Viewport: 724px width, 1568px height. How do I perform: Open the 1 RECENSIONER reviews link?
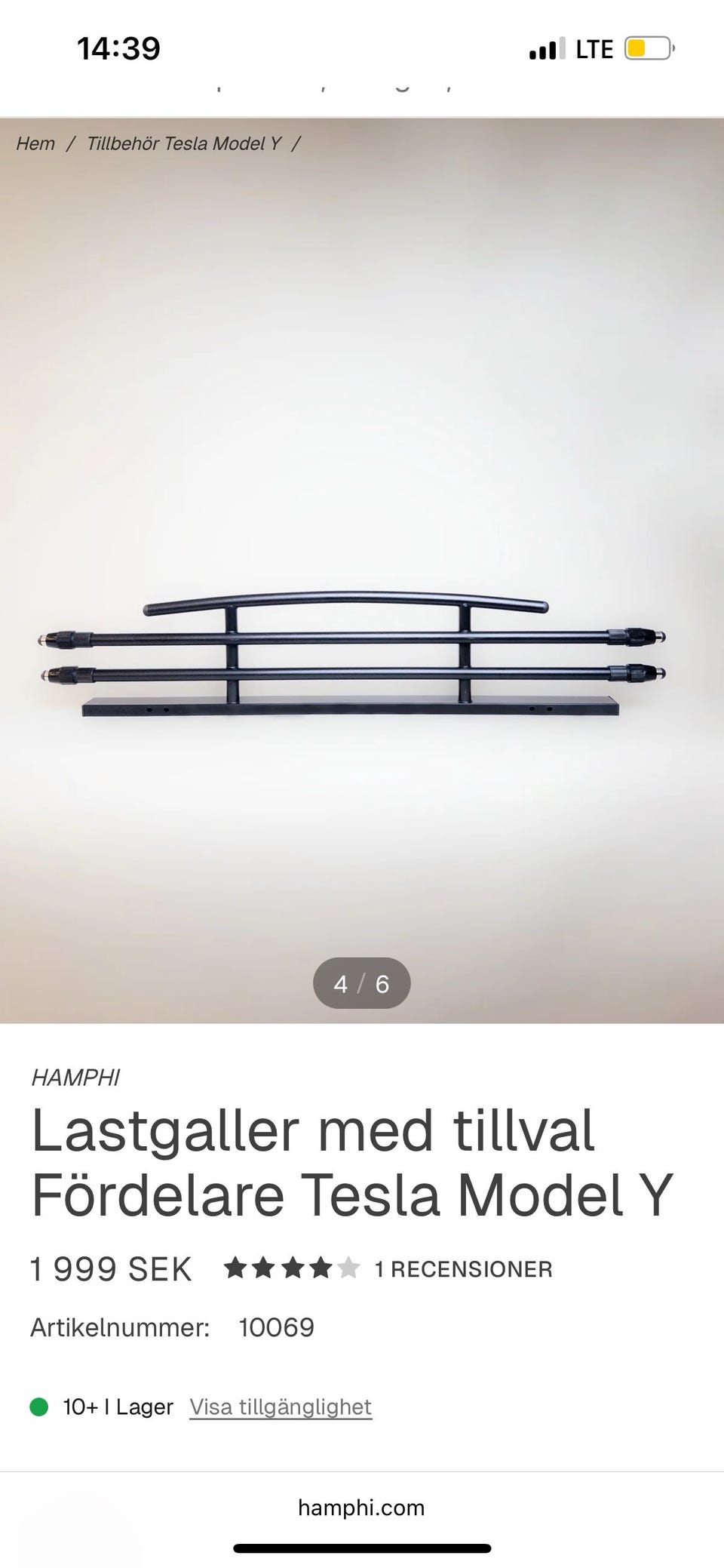462,1268
